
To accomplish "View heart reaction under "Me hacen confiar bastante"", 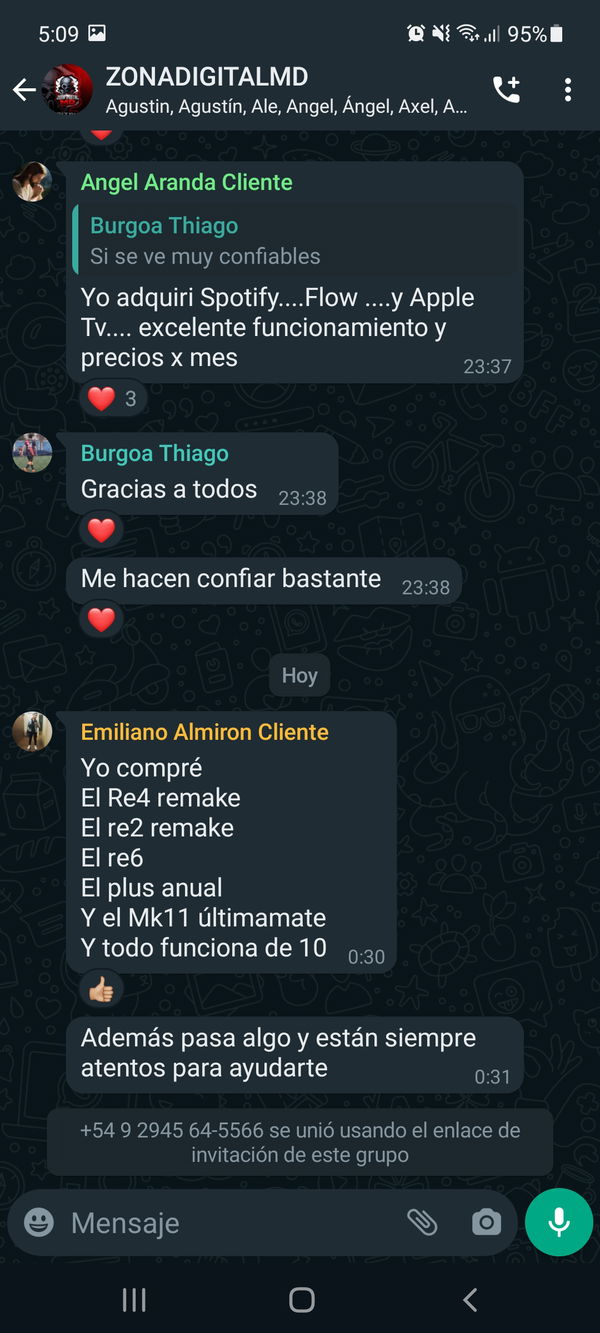I will 101,620.
